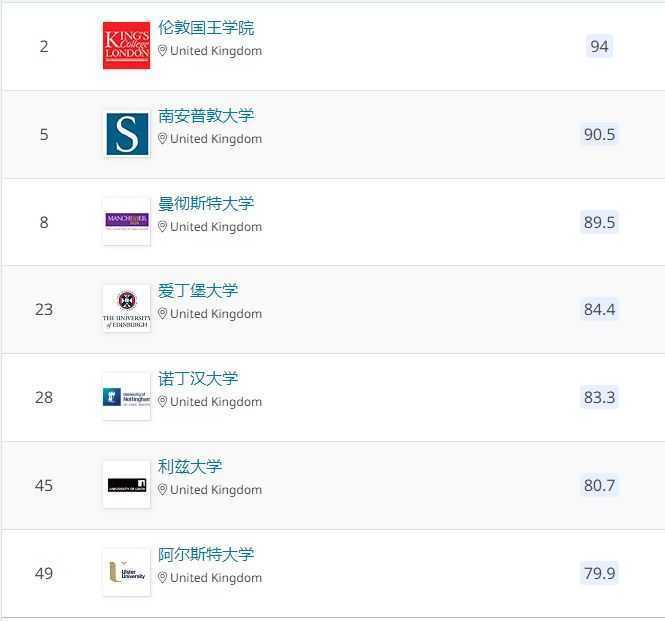Open 阿尔斯特大学 university page

tap(206, 555)
